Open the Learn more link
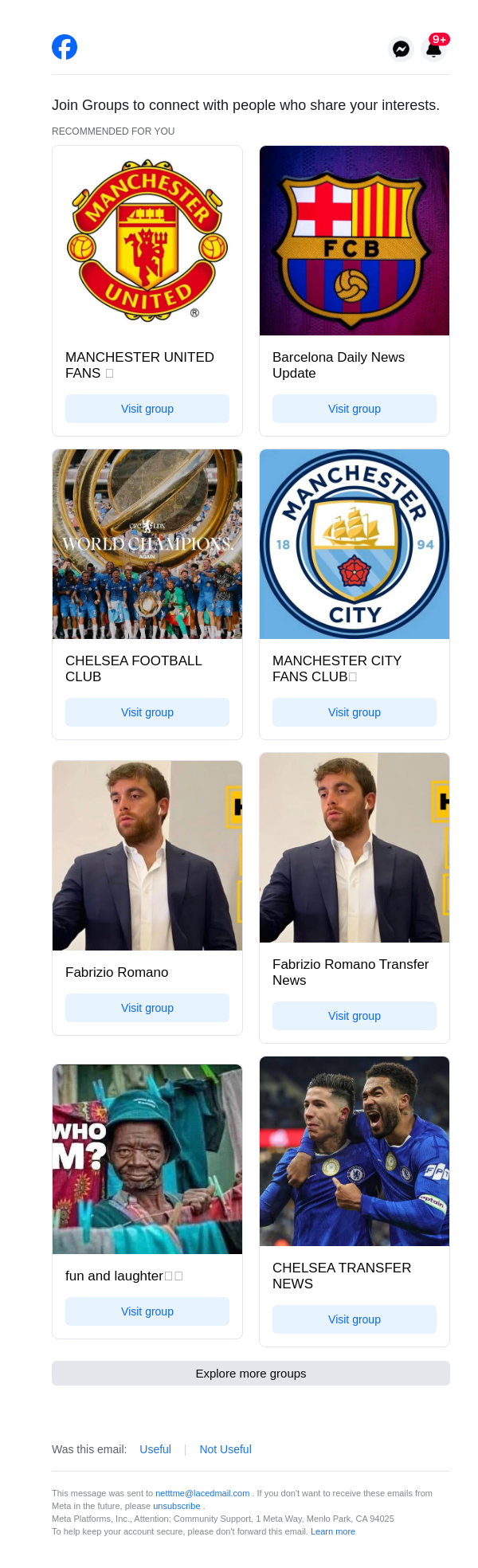Viewport: 478px width, 1568px height. click(x=333, y=1531)
